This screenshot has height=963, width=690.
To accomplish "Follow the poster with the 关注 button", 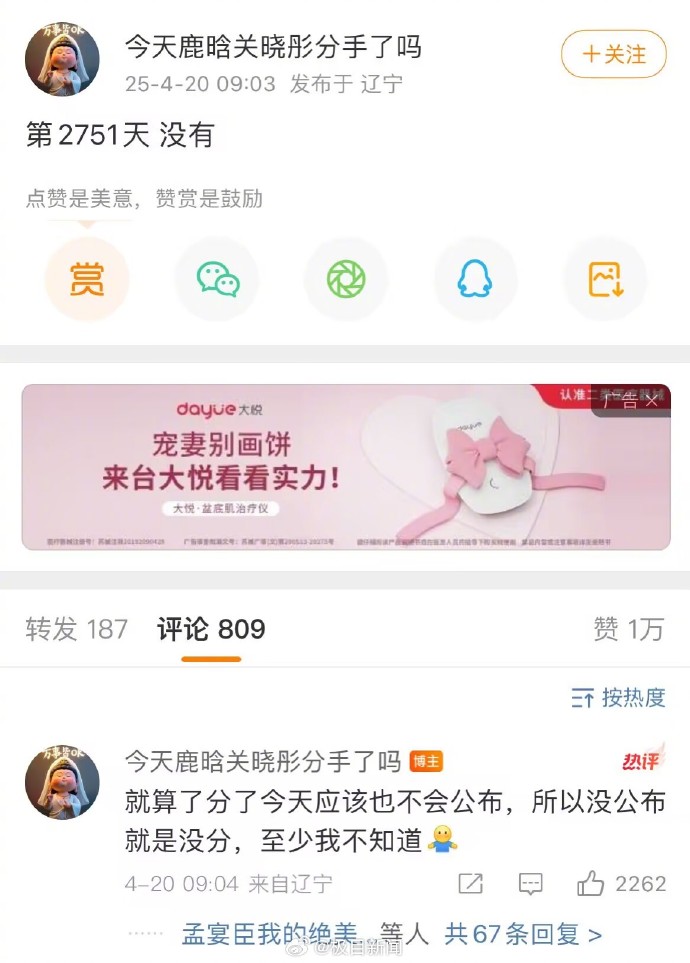I will [613, 54].
